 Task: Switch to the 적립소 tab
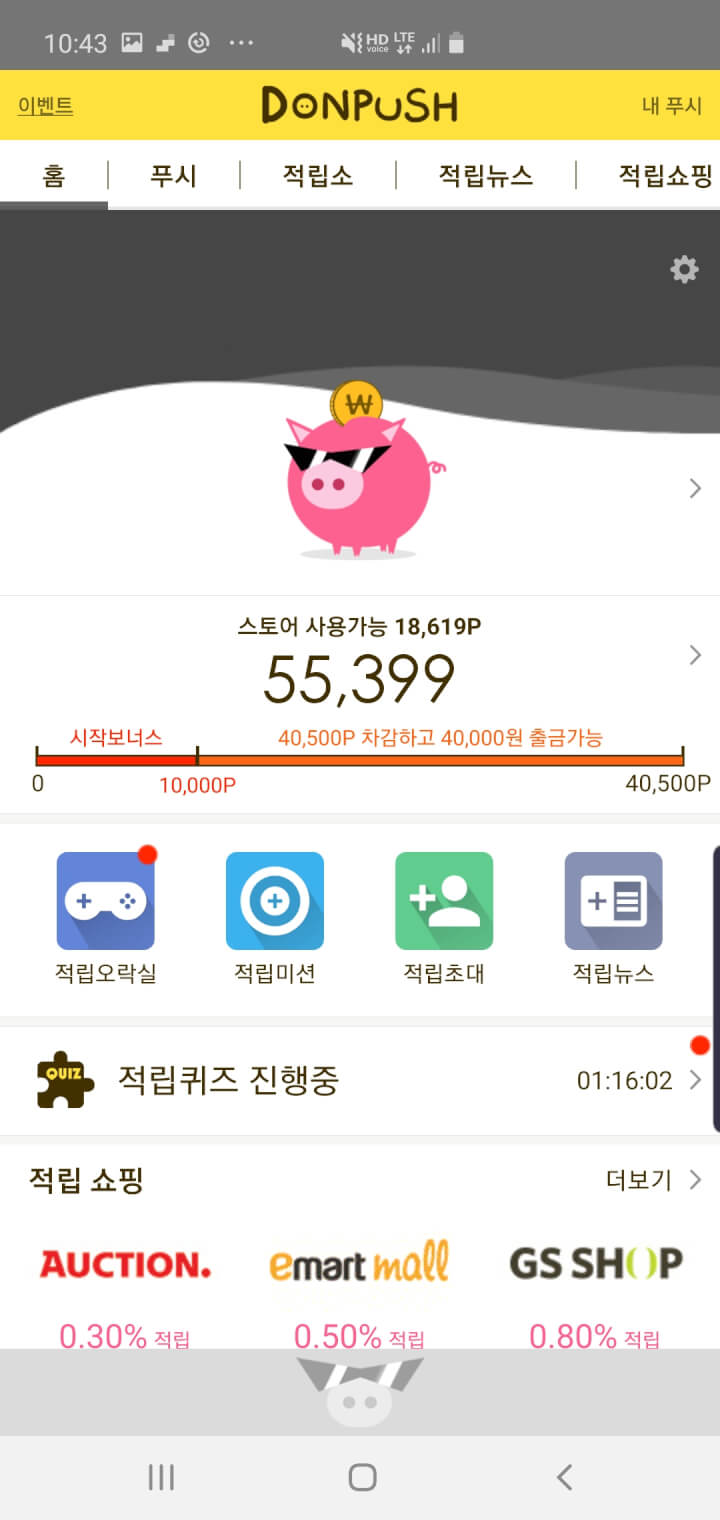click(x=317, y=176)
